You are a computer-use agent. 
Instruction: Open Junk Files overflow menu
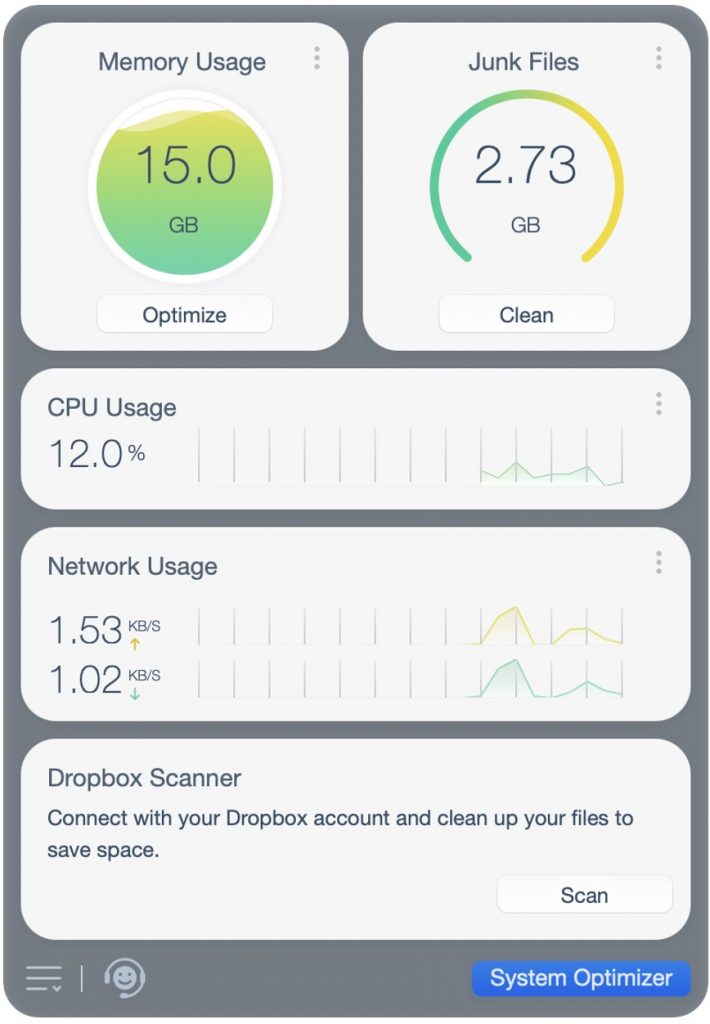(658, 58)
